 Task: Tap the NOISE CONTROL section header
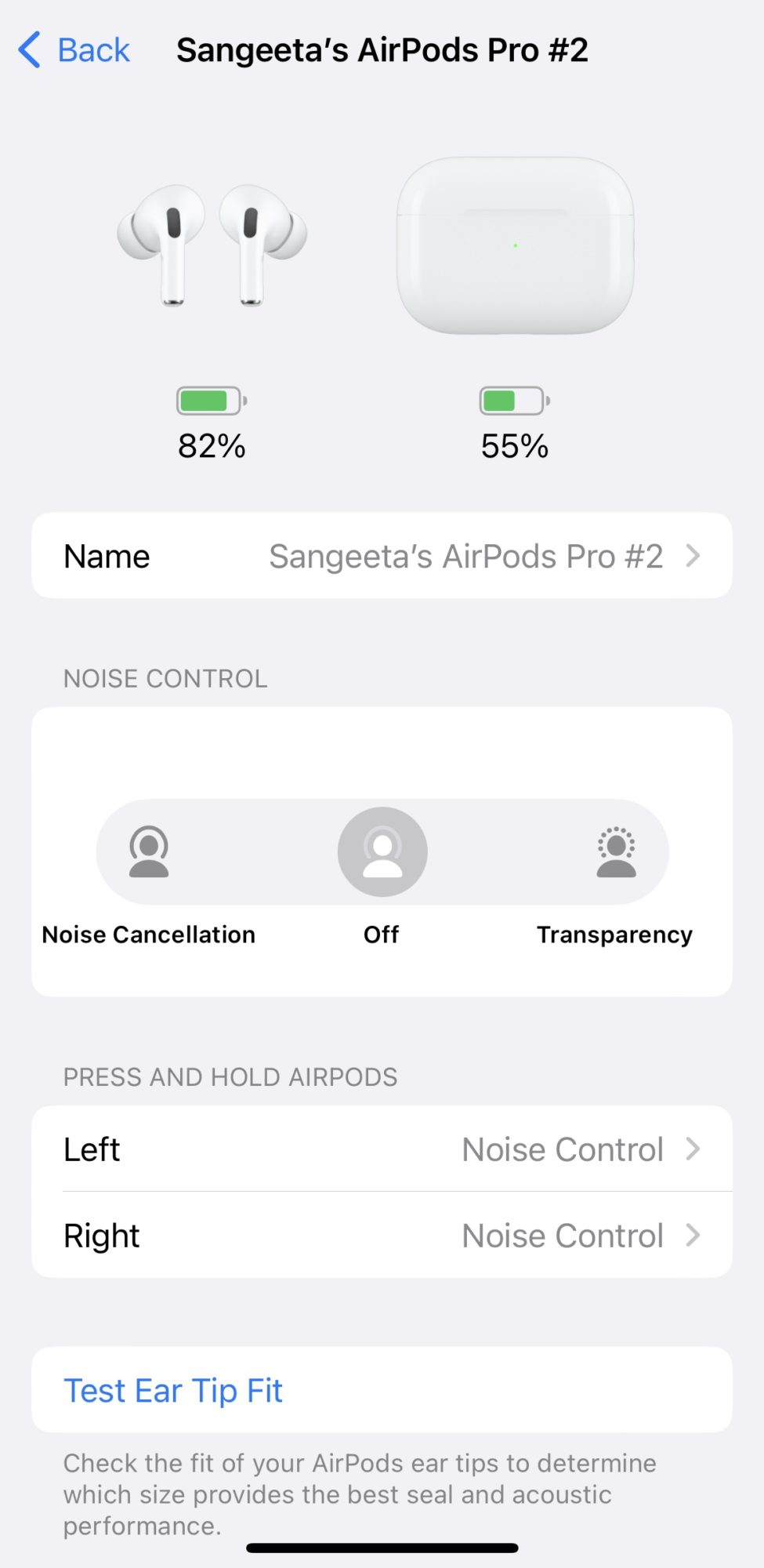[165, 678]
